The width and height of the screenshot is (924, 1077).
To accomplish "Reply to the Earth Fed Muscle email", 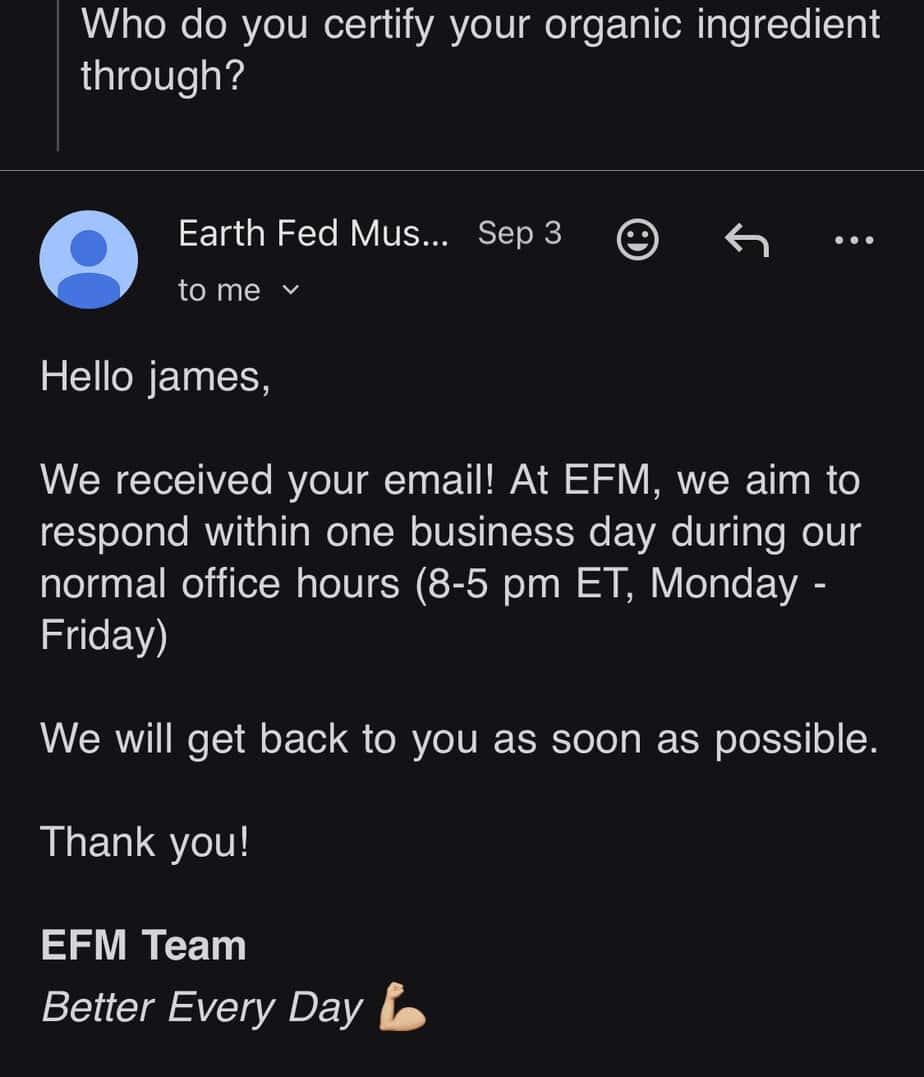I will (x=746, y=240).
